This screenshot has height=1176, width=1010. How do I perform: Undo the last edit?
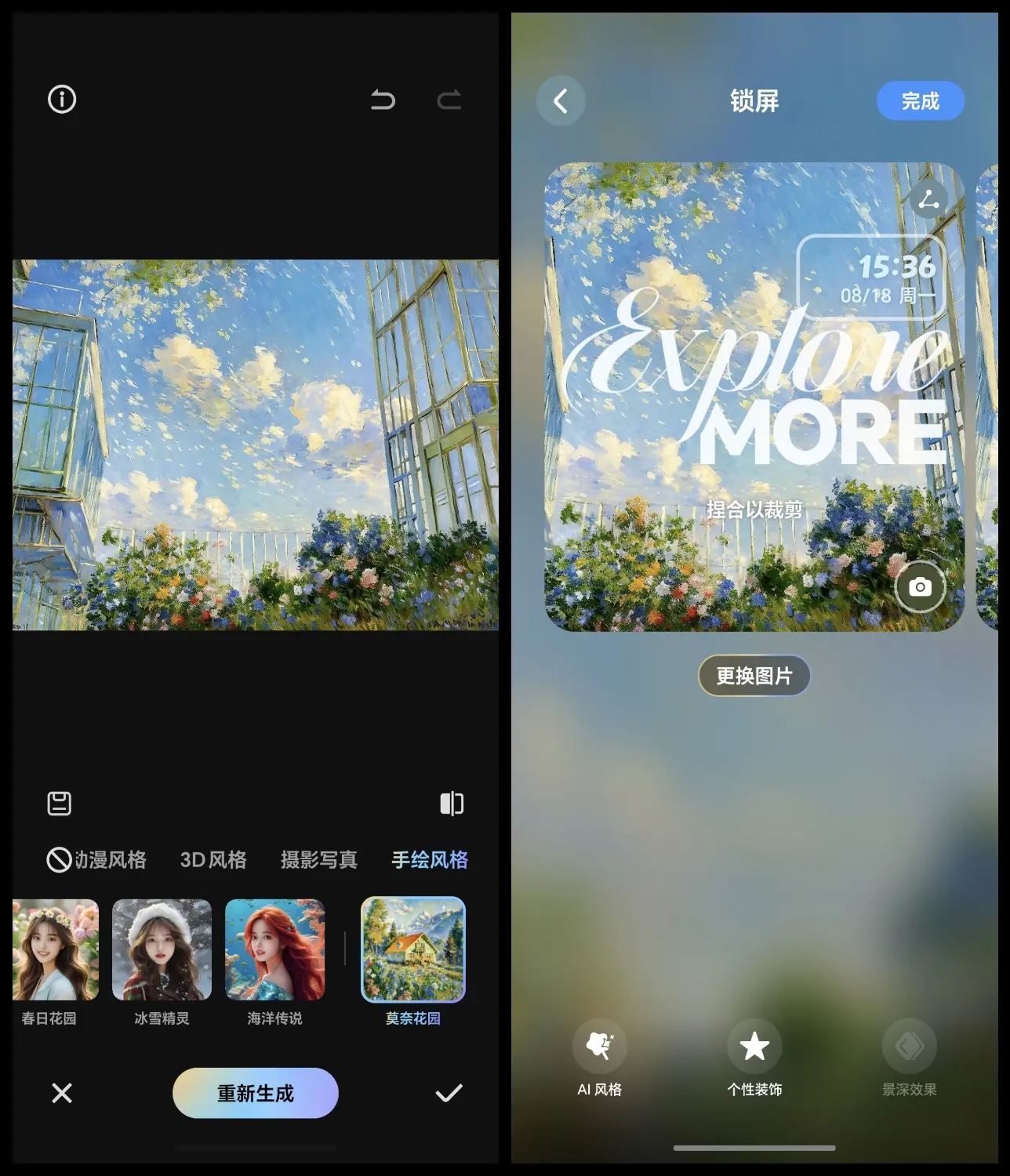[383, 100]
